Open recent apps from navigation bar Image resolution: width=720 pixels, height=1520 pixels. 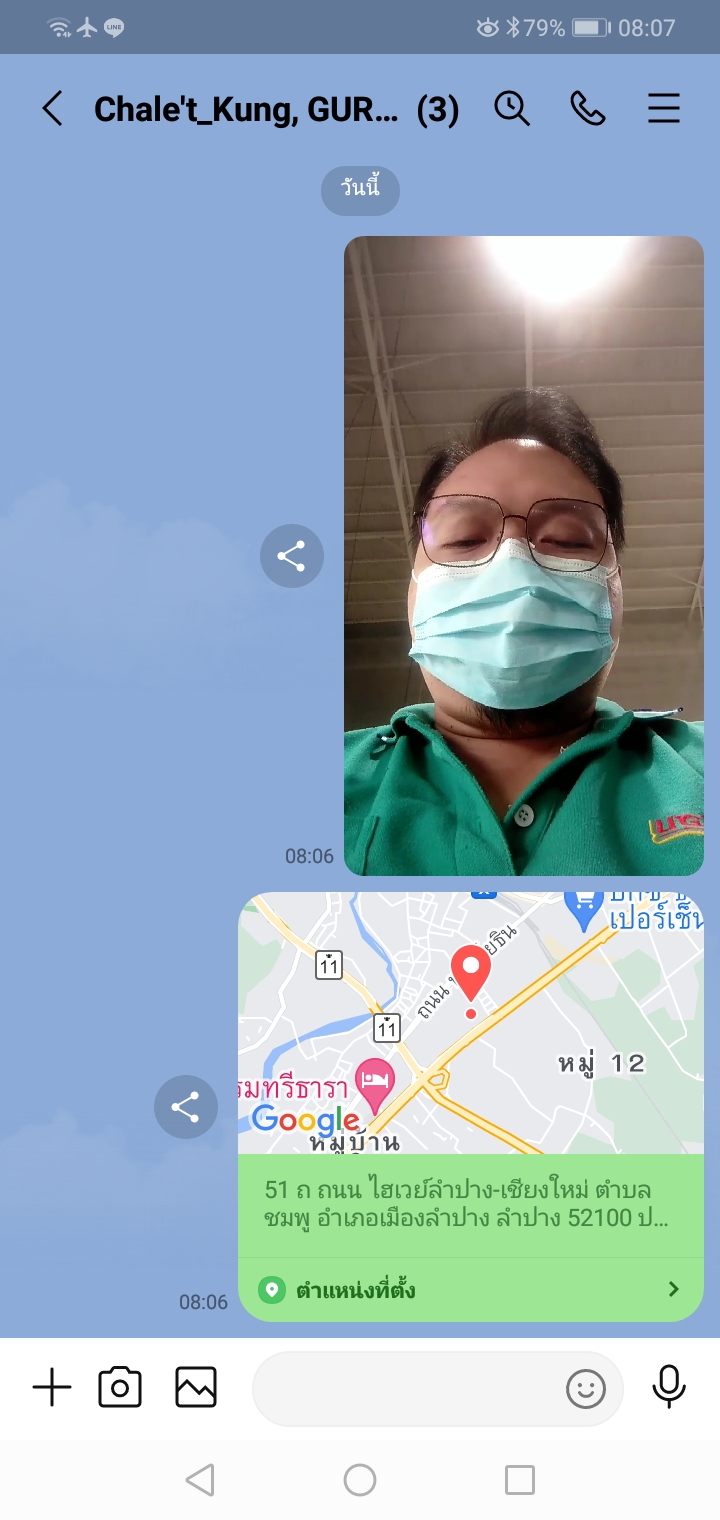click(x=520, y=1480)
